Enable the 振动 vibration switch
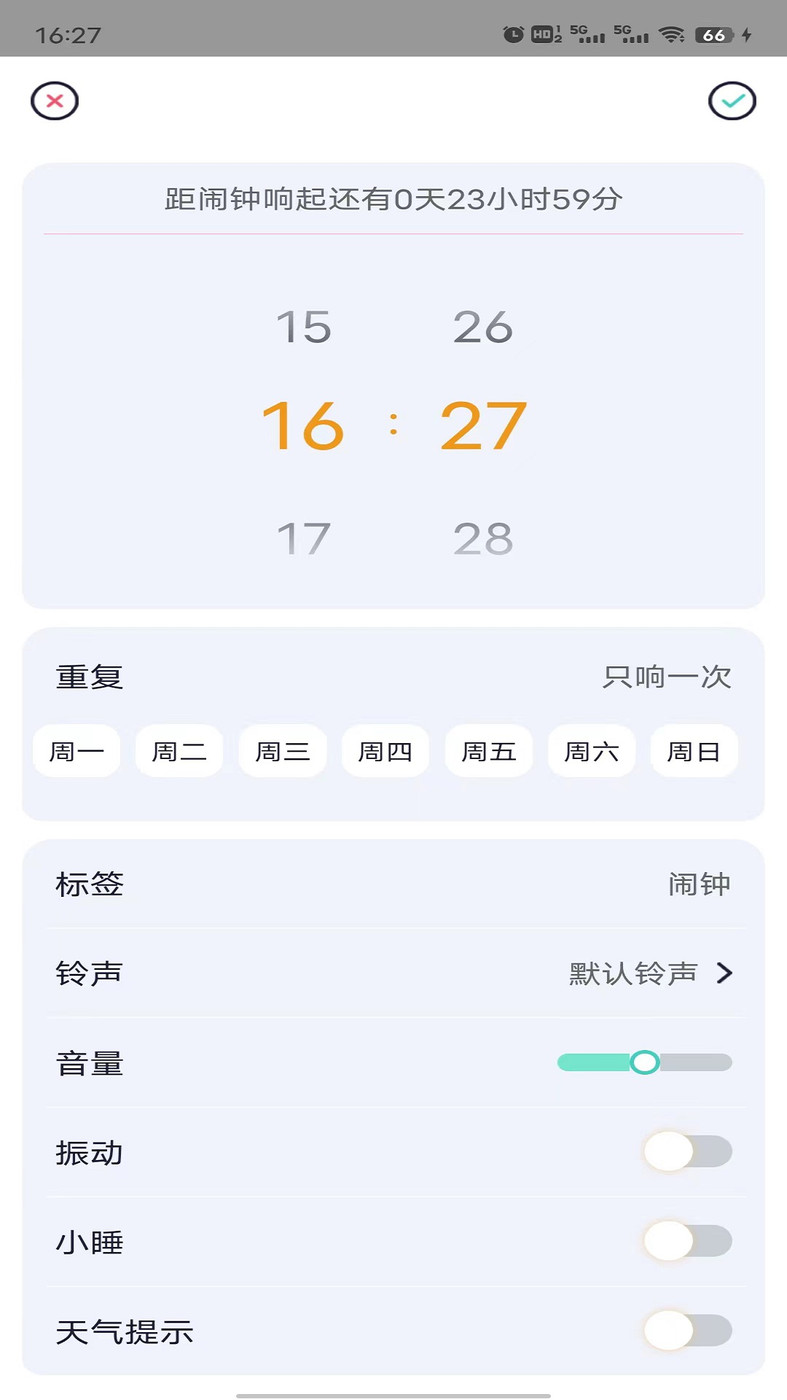This screenshot has height=1400, width=787. tap(687, 1152)
